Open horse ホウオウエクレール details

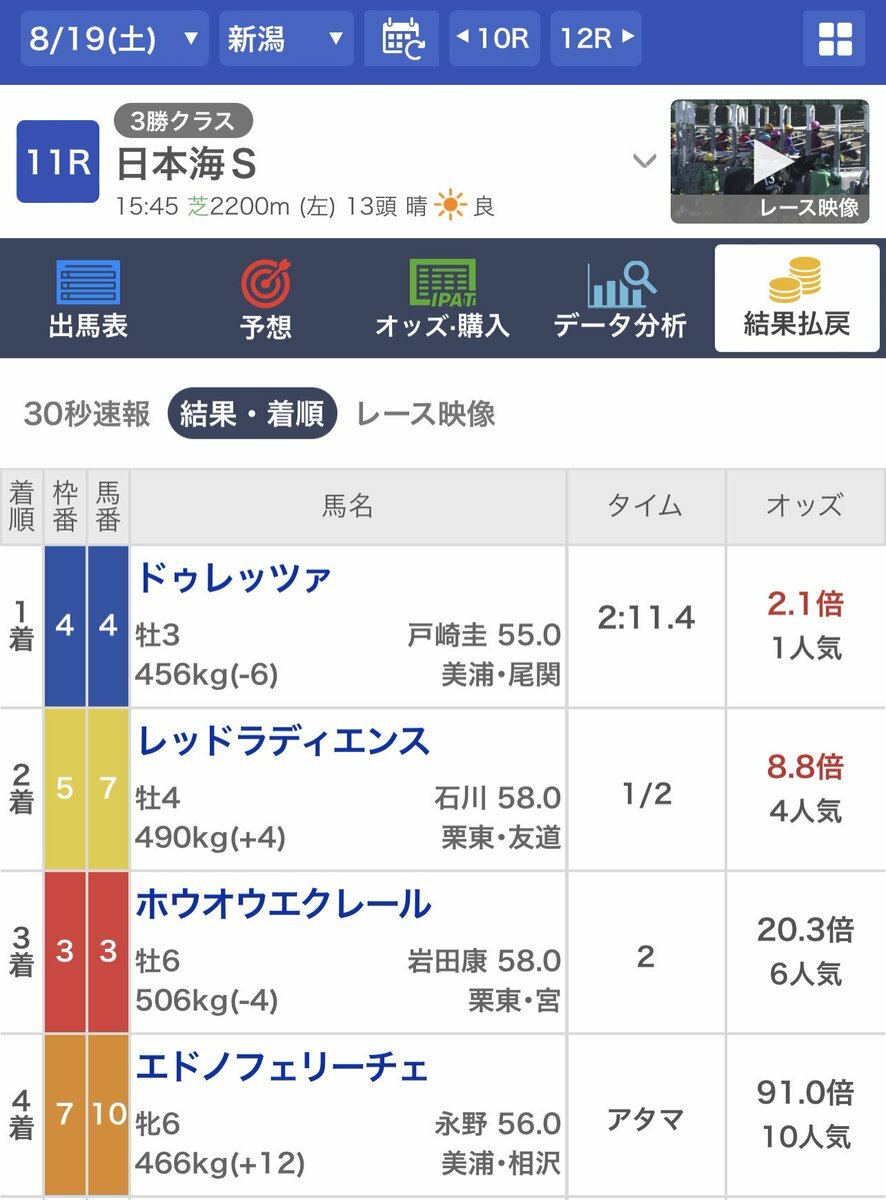pyautogui.click(x=284, y=904)
